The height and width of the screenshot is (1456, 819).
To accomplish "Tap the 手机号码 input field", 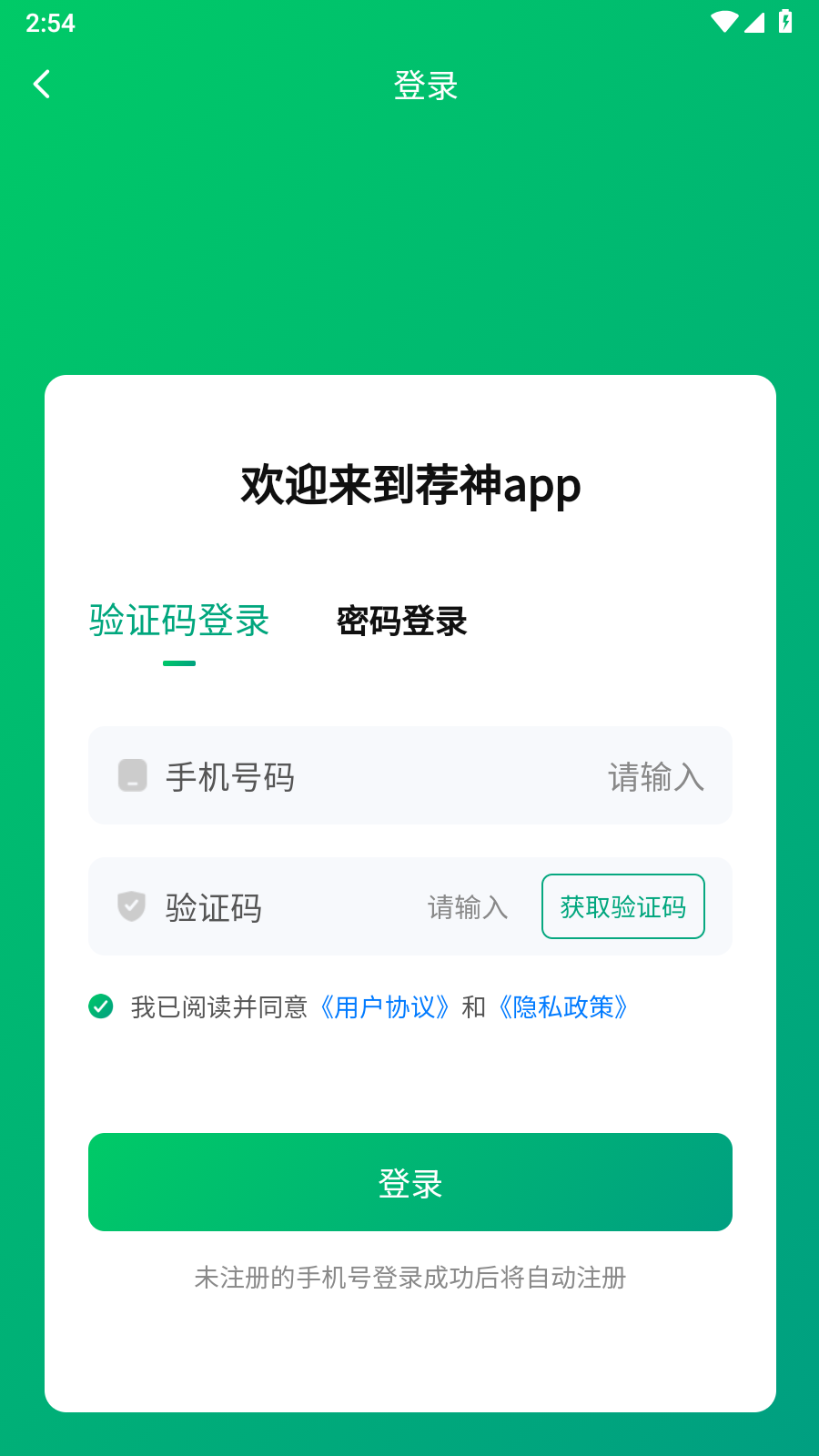I will 410,775.
